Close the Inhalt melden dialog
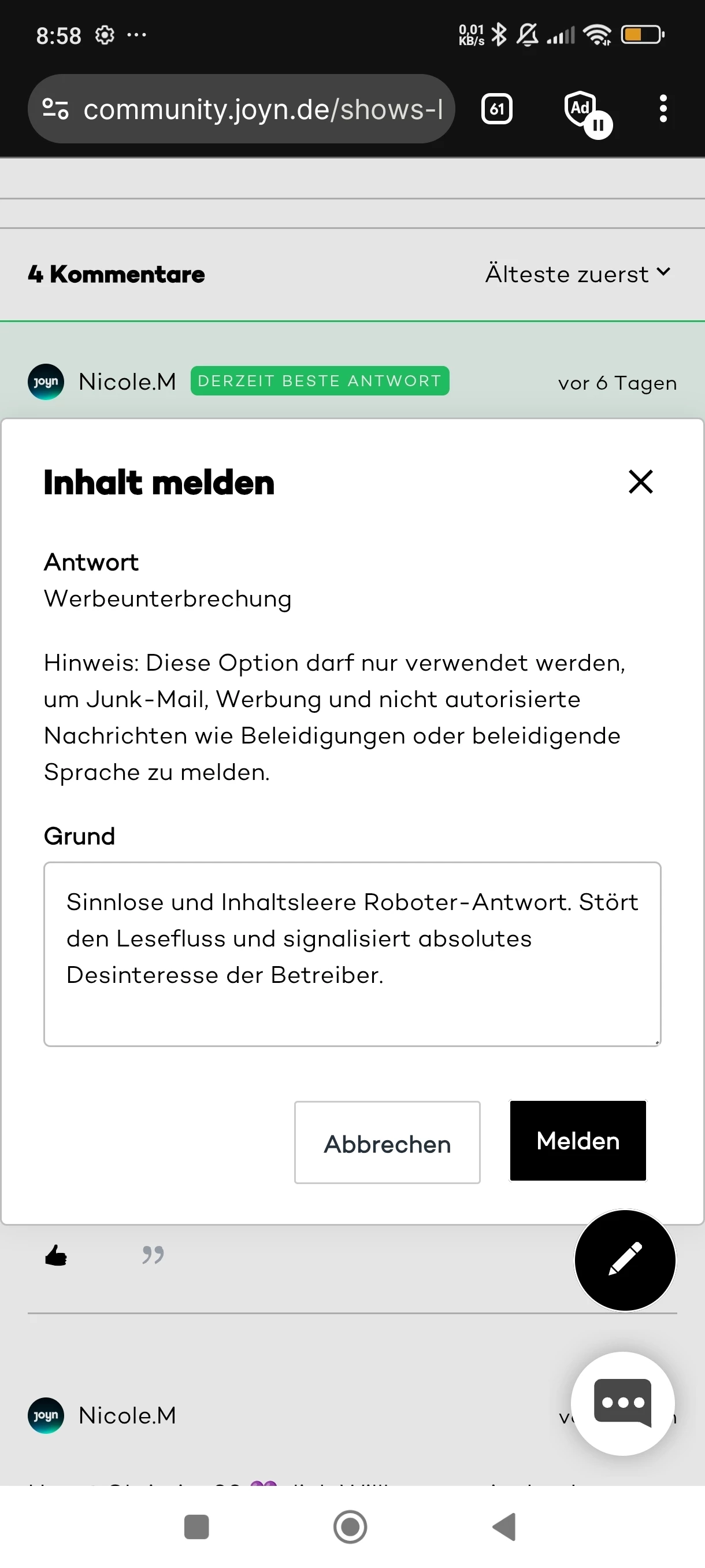 [640, 482]
